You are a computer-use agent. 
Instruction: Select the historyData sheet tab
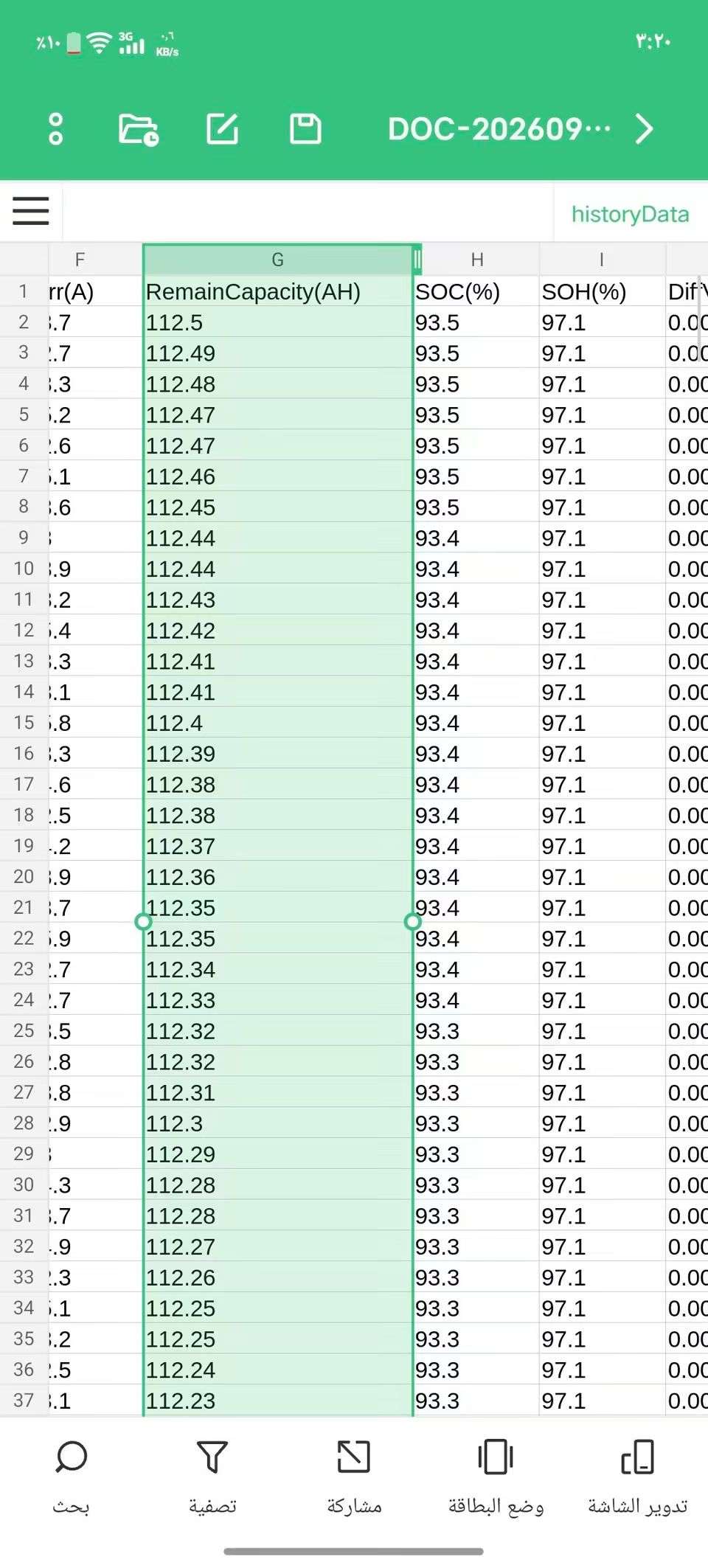click(x=630, y=214)
